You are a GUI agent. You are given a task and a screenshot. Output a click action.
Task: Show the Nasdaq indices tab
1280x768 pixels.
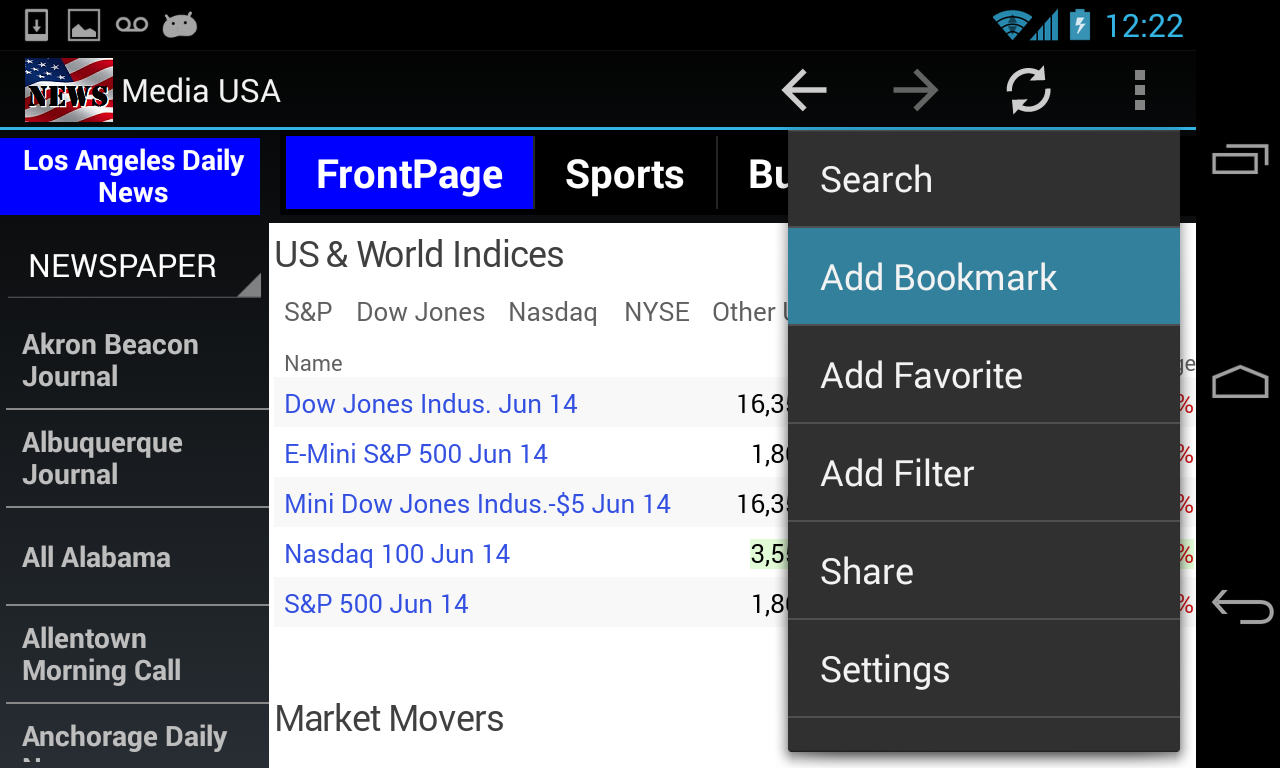552,312
